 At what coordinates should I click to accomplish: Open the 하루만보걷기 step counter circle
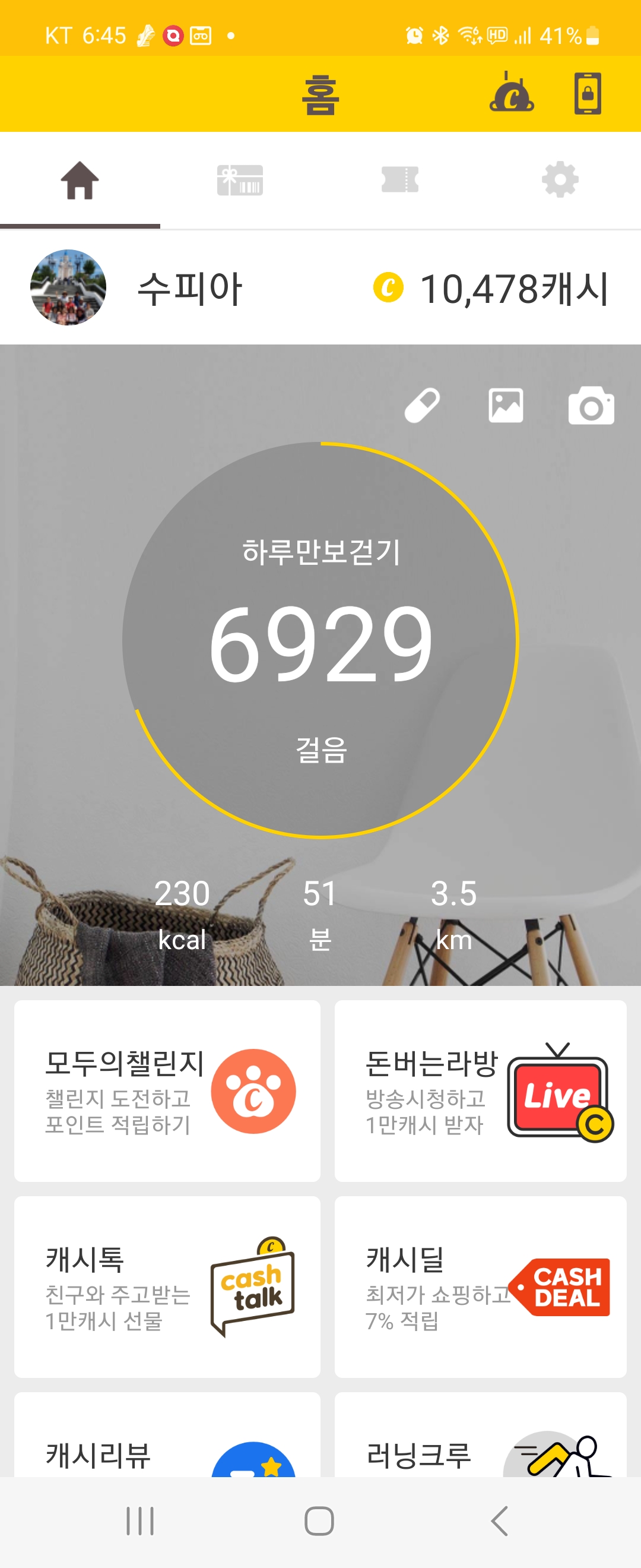[x=320, y=640]
